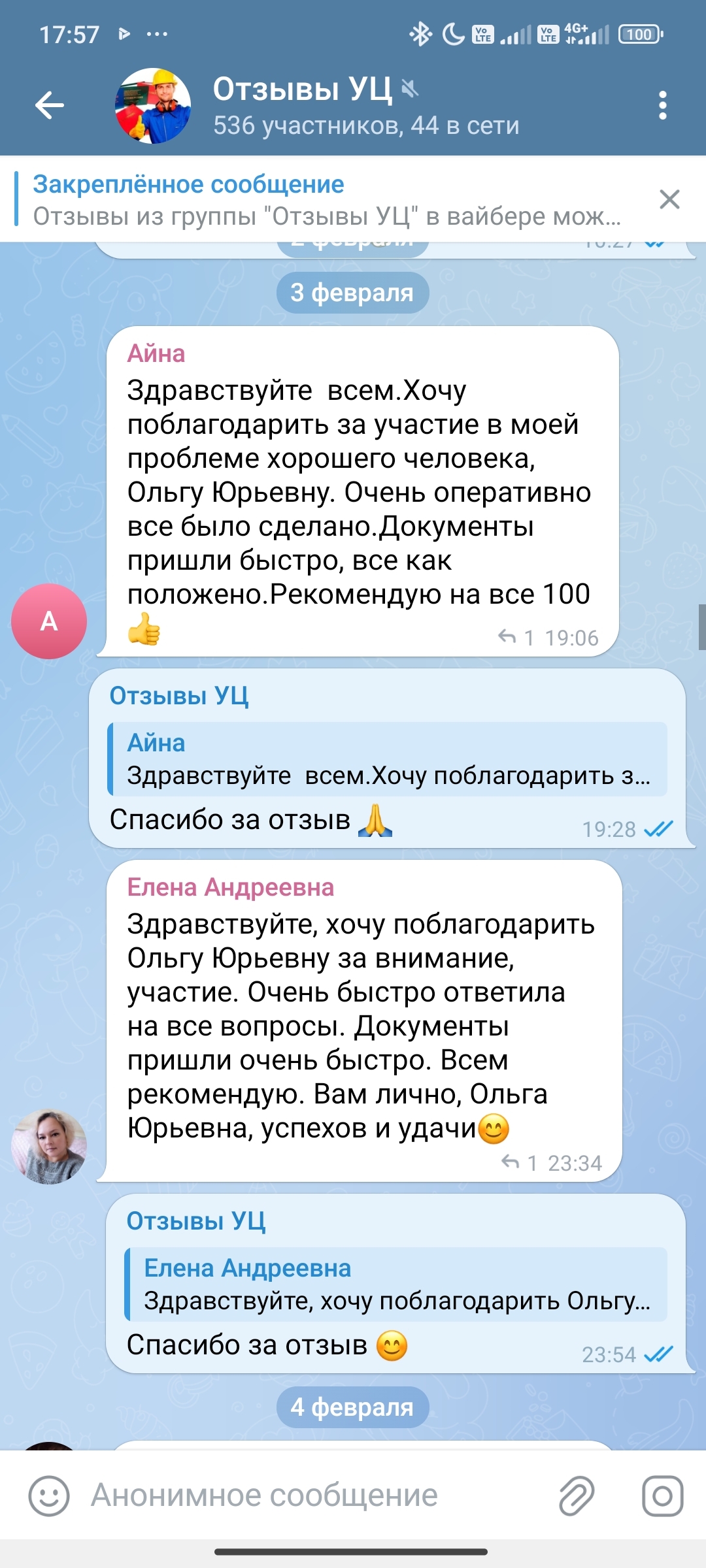View replies to Айна's message
706x1568 pixels.
516,637
